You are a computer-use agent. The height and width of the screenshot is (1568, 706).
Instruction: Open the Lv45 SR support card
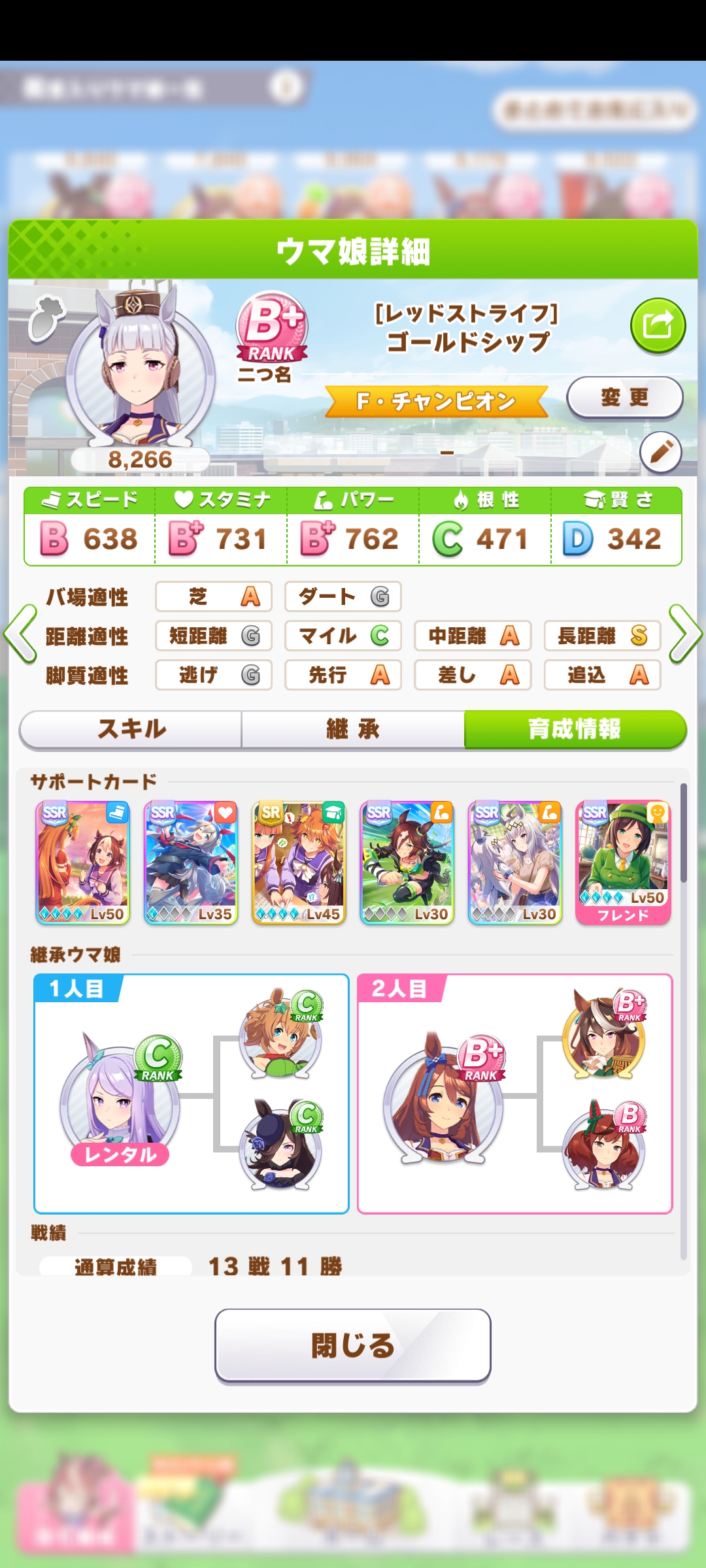tap(299, 862)
